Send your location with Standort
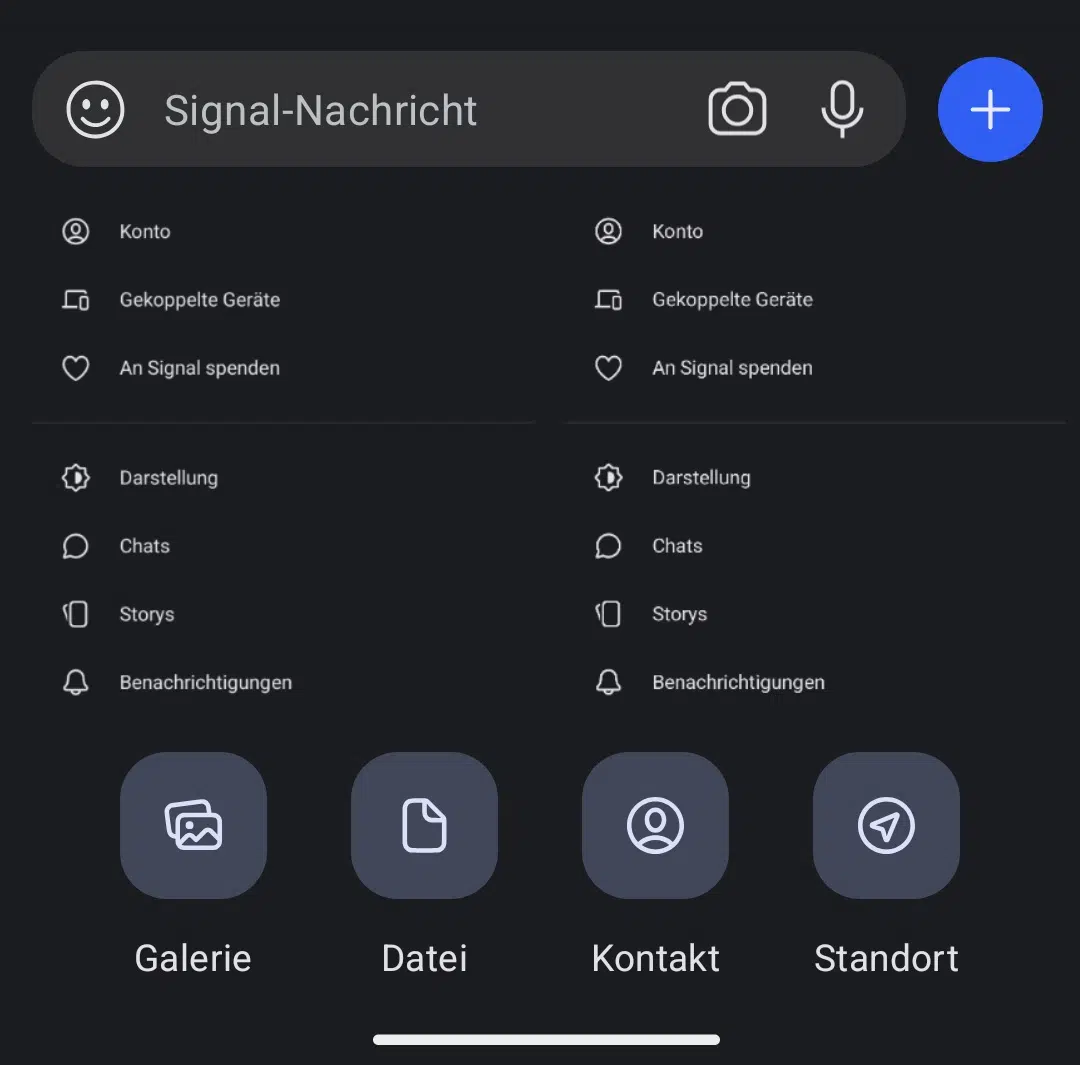 tap(886, 826)
